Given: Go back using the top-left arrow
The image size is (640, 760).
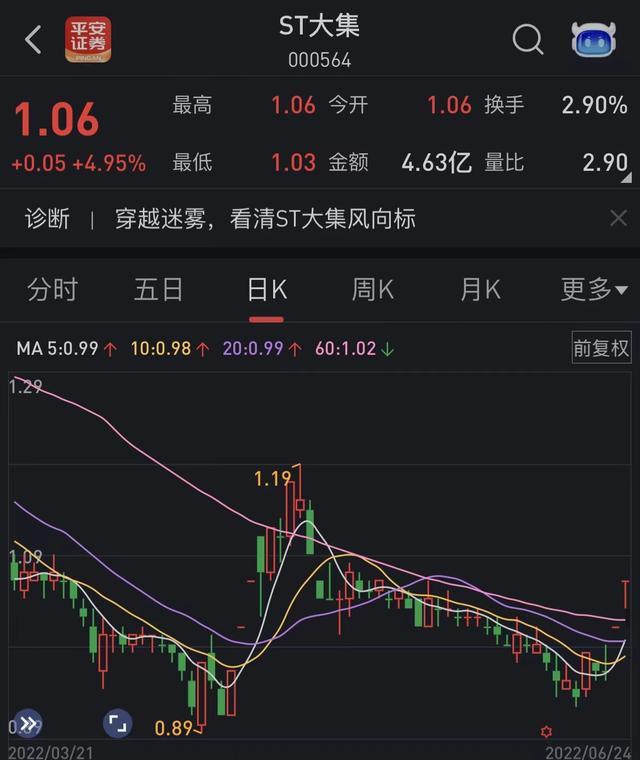Looking at the screenshot, I should [33, 40].
